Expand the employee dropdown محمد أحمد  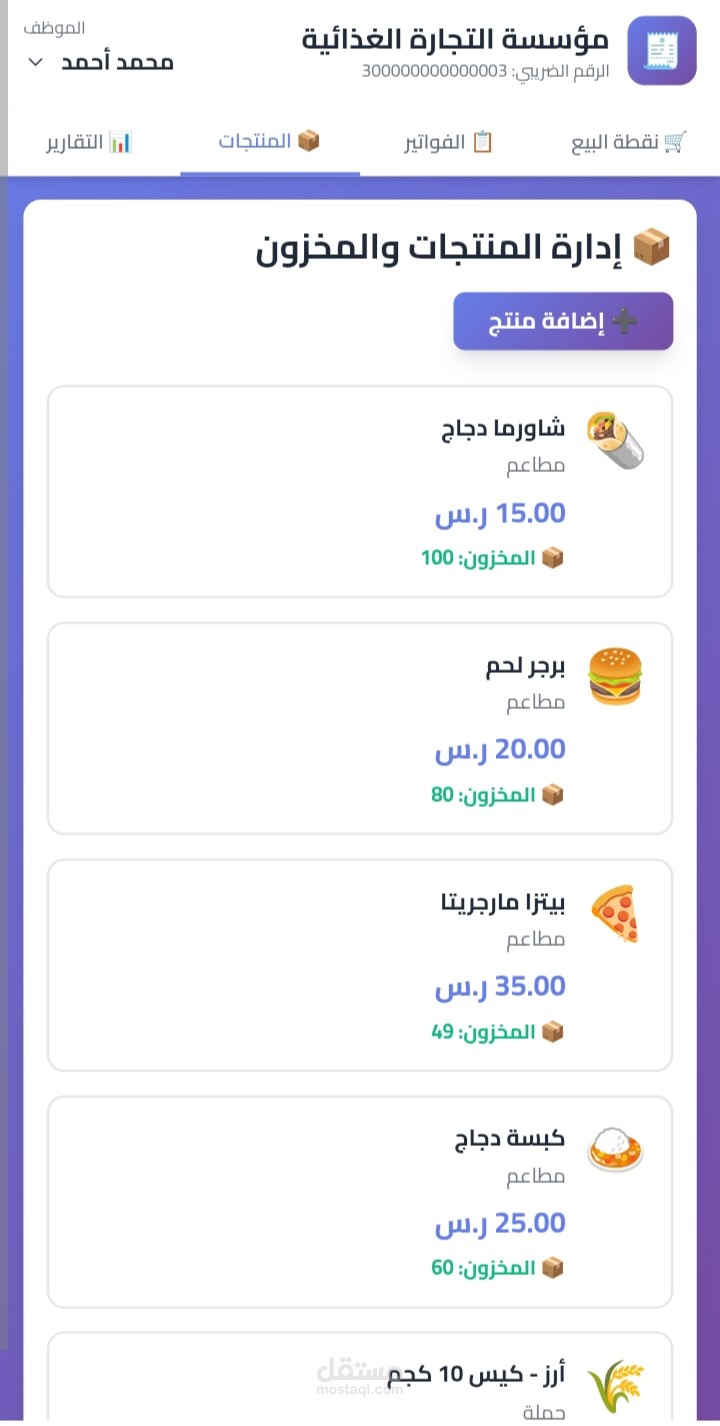[x=99, y=62]
